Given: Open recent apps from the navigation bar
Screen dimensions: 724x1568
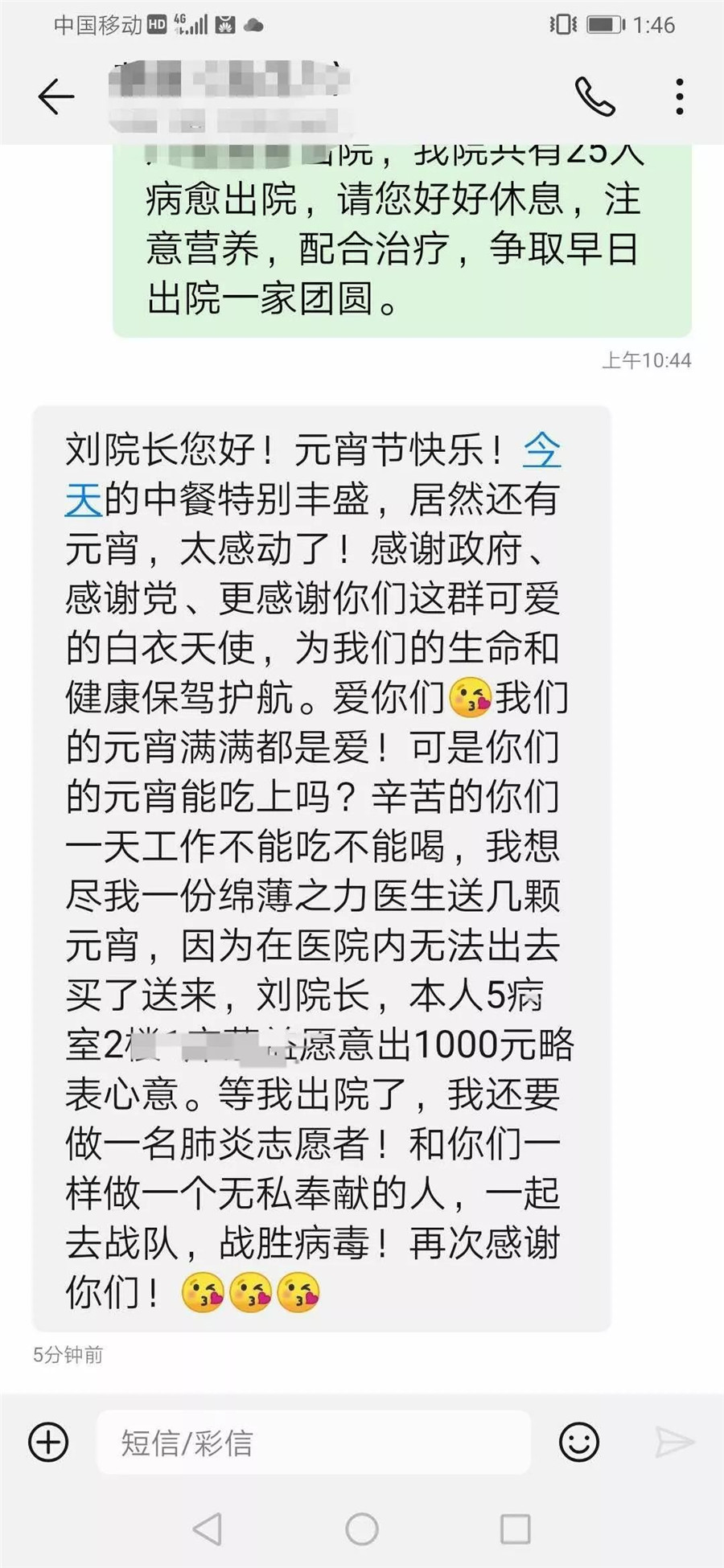Looking at the screenshot, I should pyautogui.click(x=515, y=1529).
